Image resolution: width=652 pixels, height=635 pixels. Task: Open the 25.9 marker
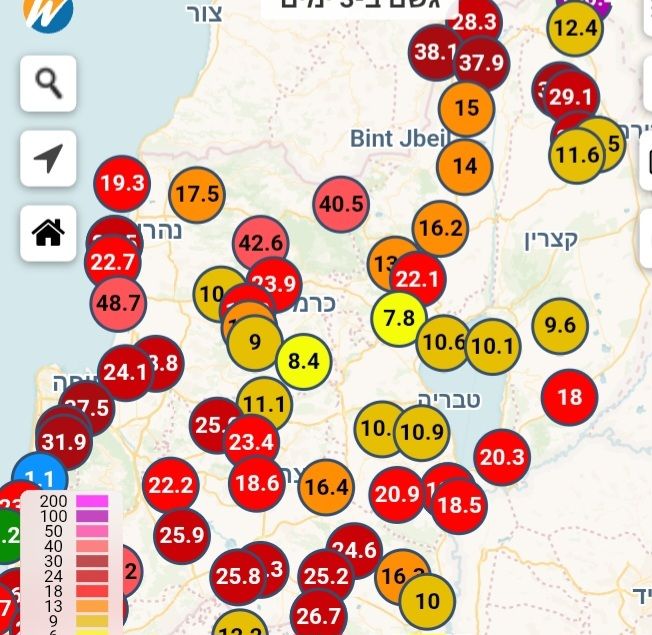point(182,534)
